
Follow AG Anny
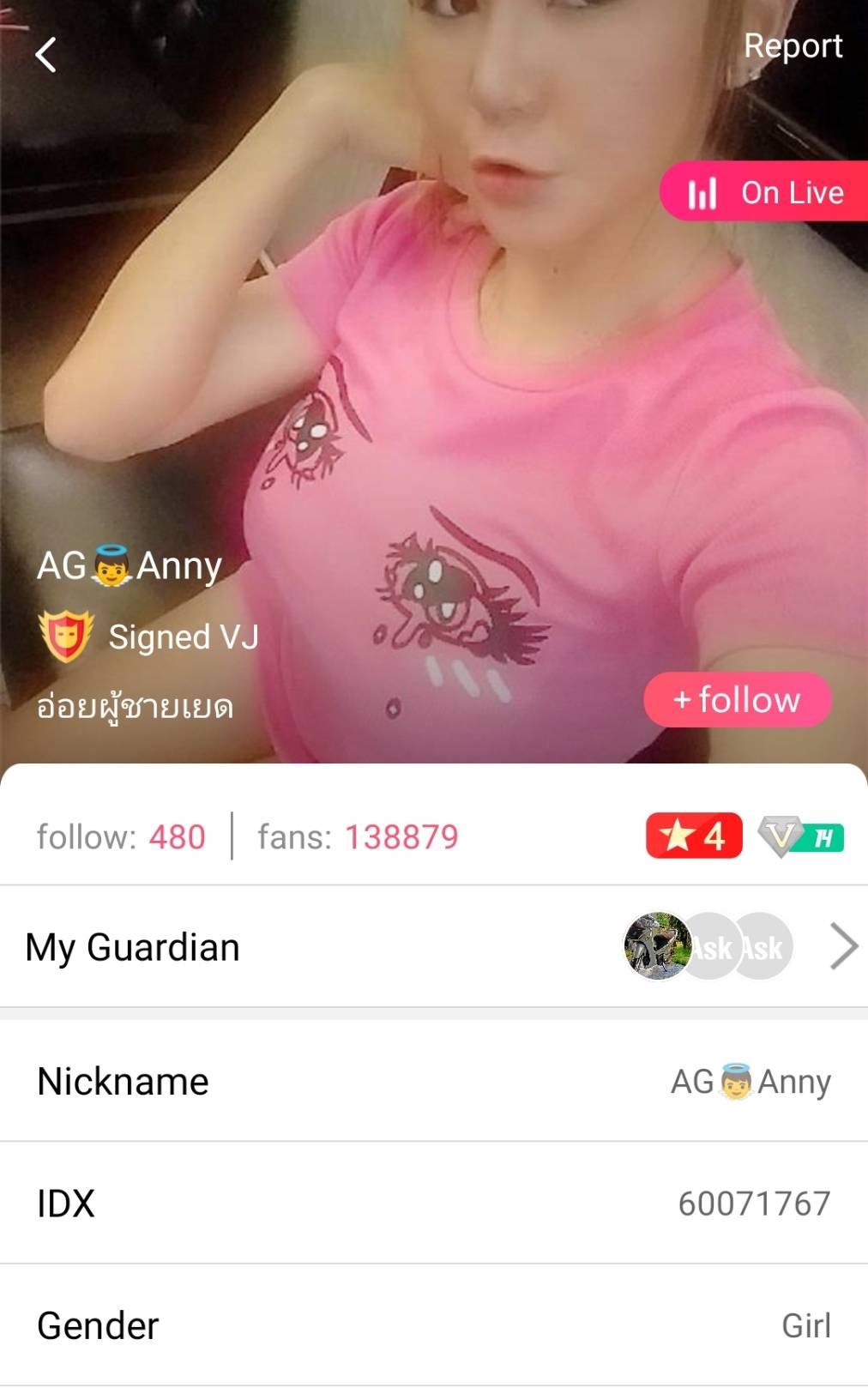[x=737, y=700]
